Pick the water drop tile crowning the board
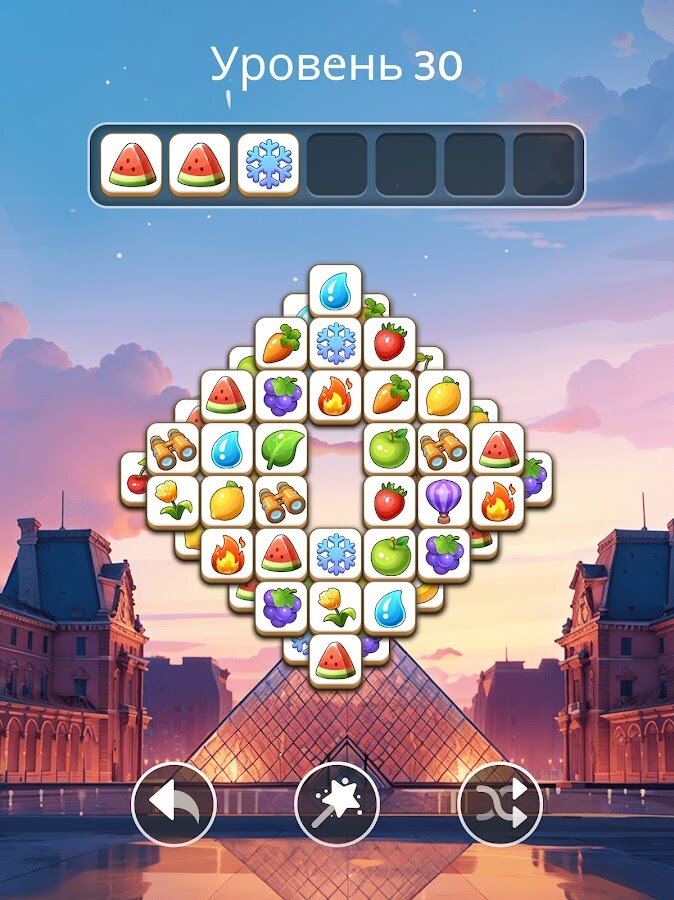The height and width of the screenshot is (900, 674). point(335,289)
